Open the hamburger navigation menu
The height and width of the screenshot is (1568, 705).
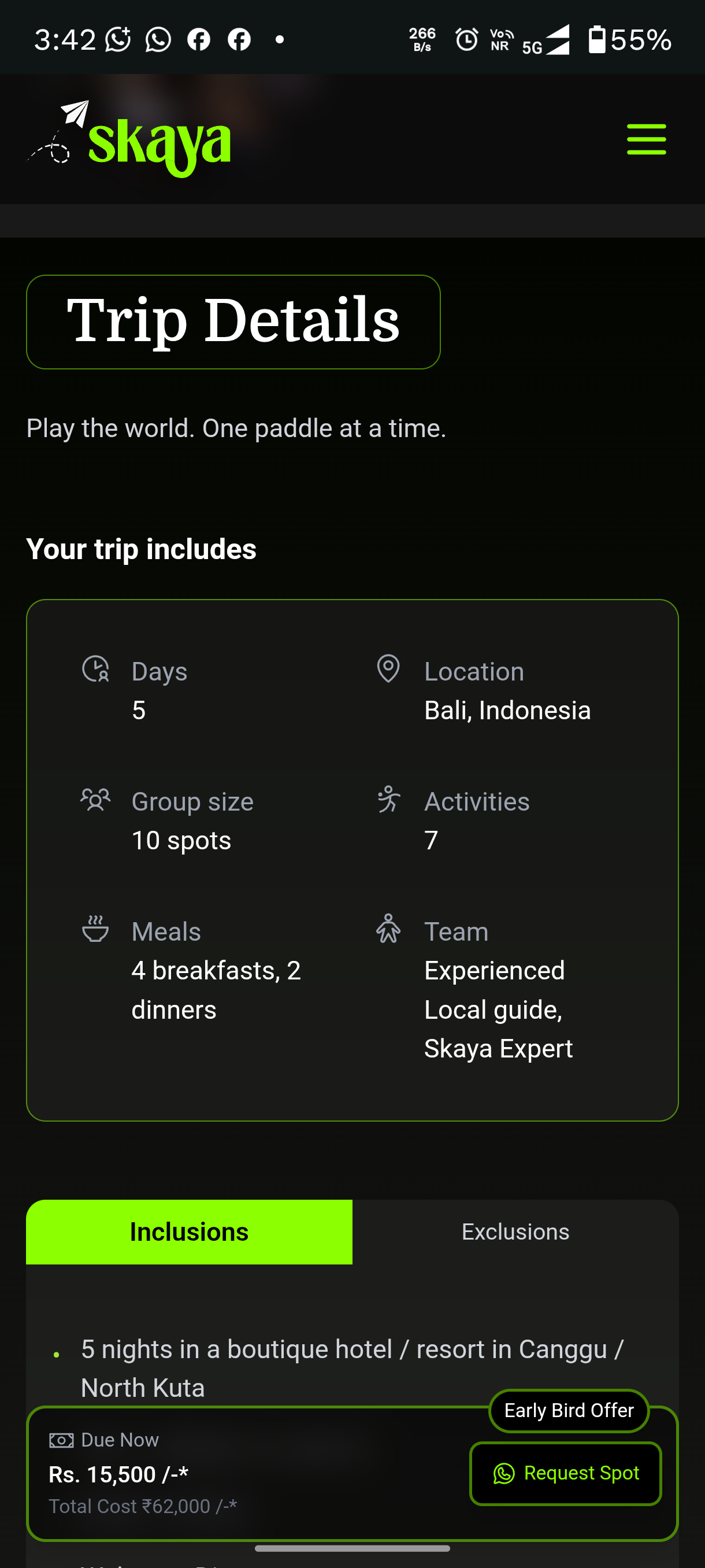pos(646,139)
